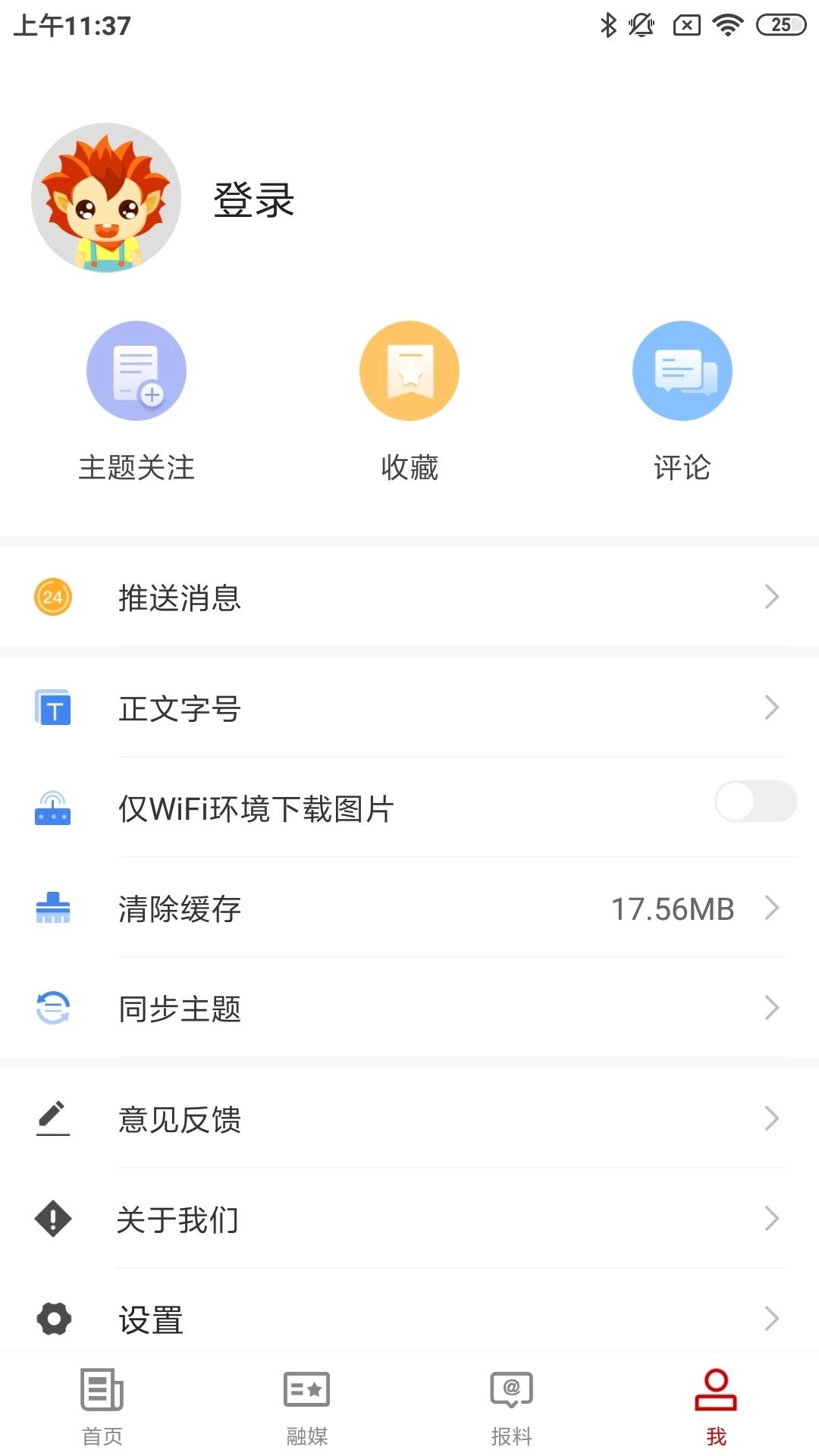The image size is (819, 1456).
Task: Click the 清除缓存 broom icon
Action: [52, 908]
